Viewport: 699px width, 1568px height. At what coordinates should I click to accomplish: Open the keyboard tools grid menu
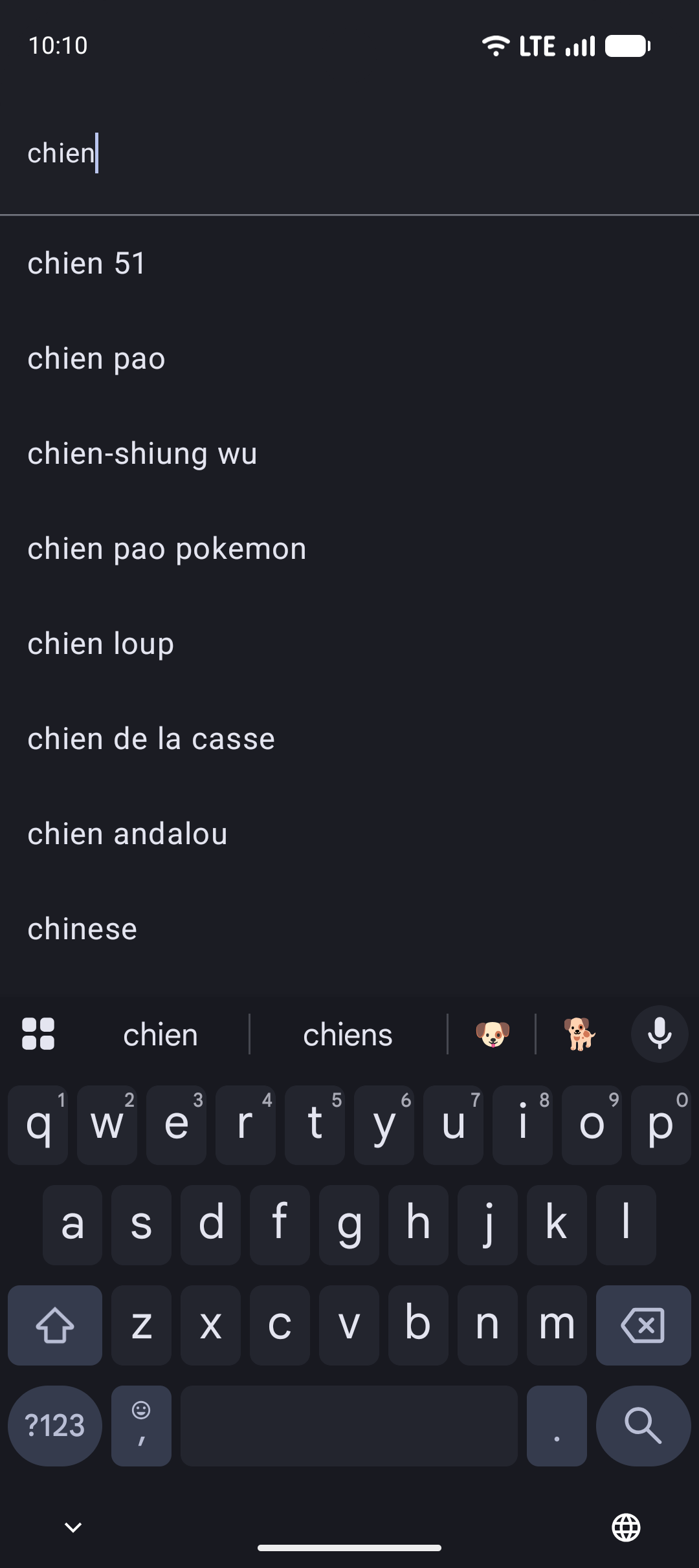click(x=38, y=1034)
